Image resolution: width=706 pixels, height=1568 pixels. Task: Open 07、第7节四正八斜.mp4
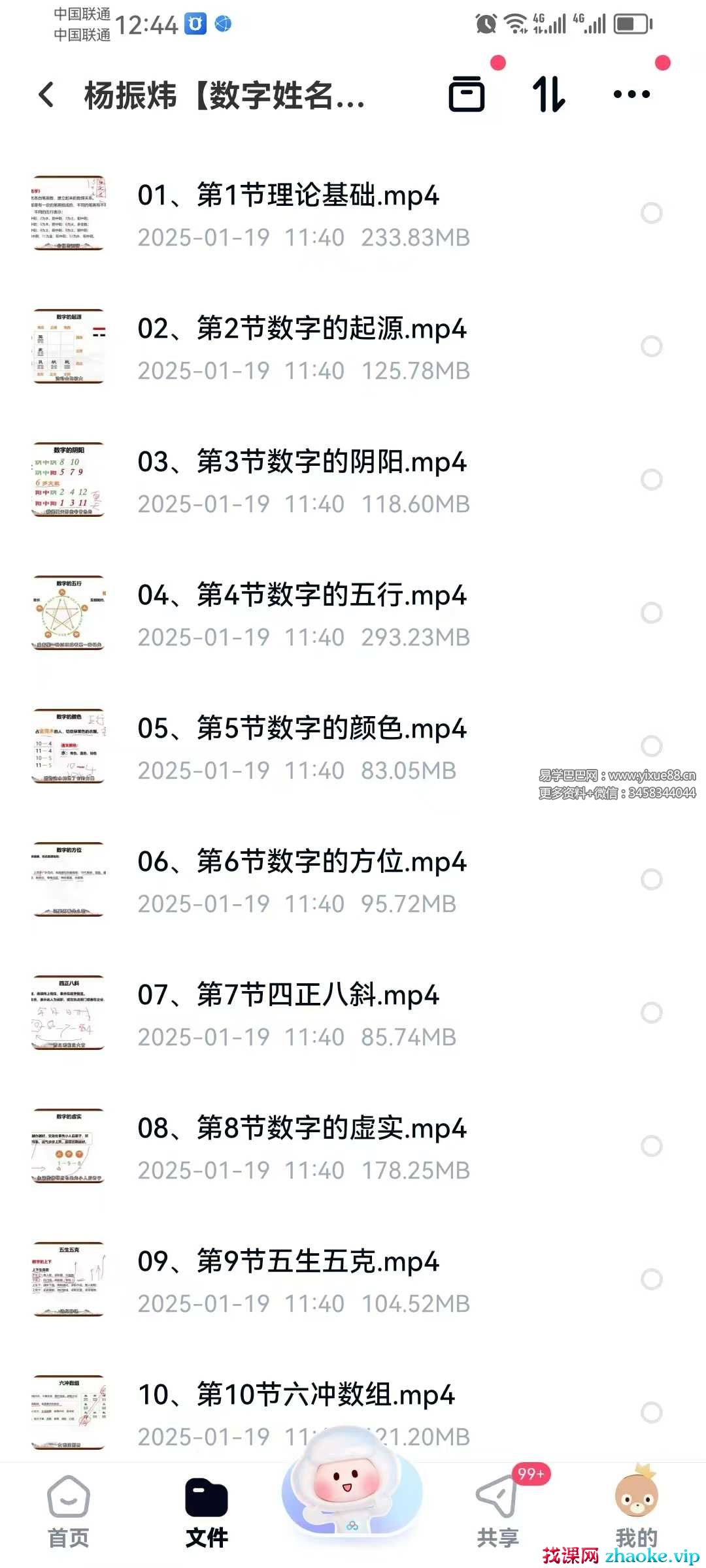click(288, 1013)
